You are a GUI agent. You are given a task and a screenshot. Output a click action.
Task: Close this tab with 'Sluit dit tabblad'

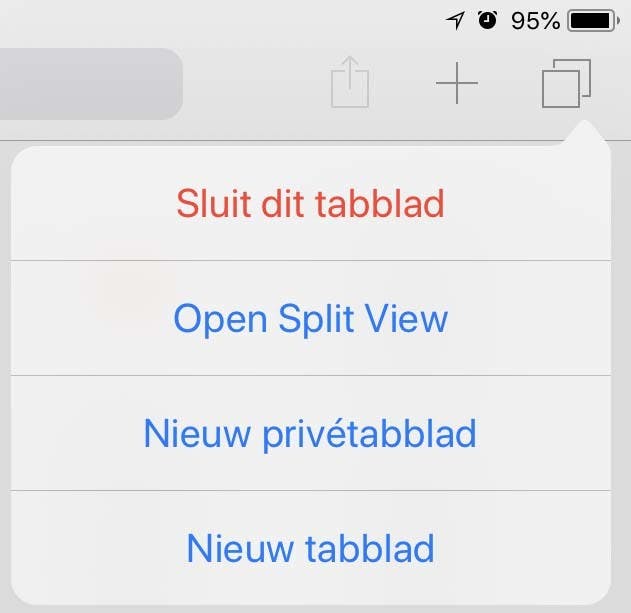(x=310, y=204)
